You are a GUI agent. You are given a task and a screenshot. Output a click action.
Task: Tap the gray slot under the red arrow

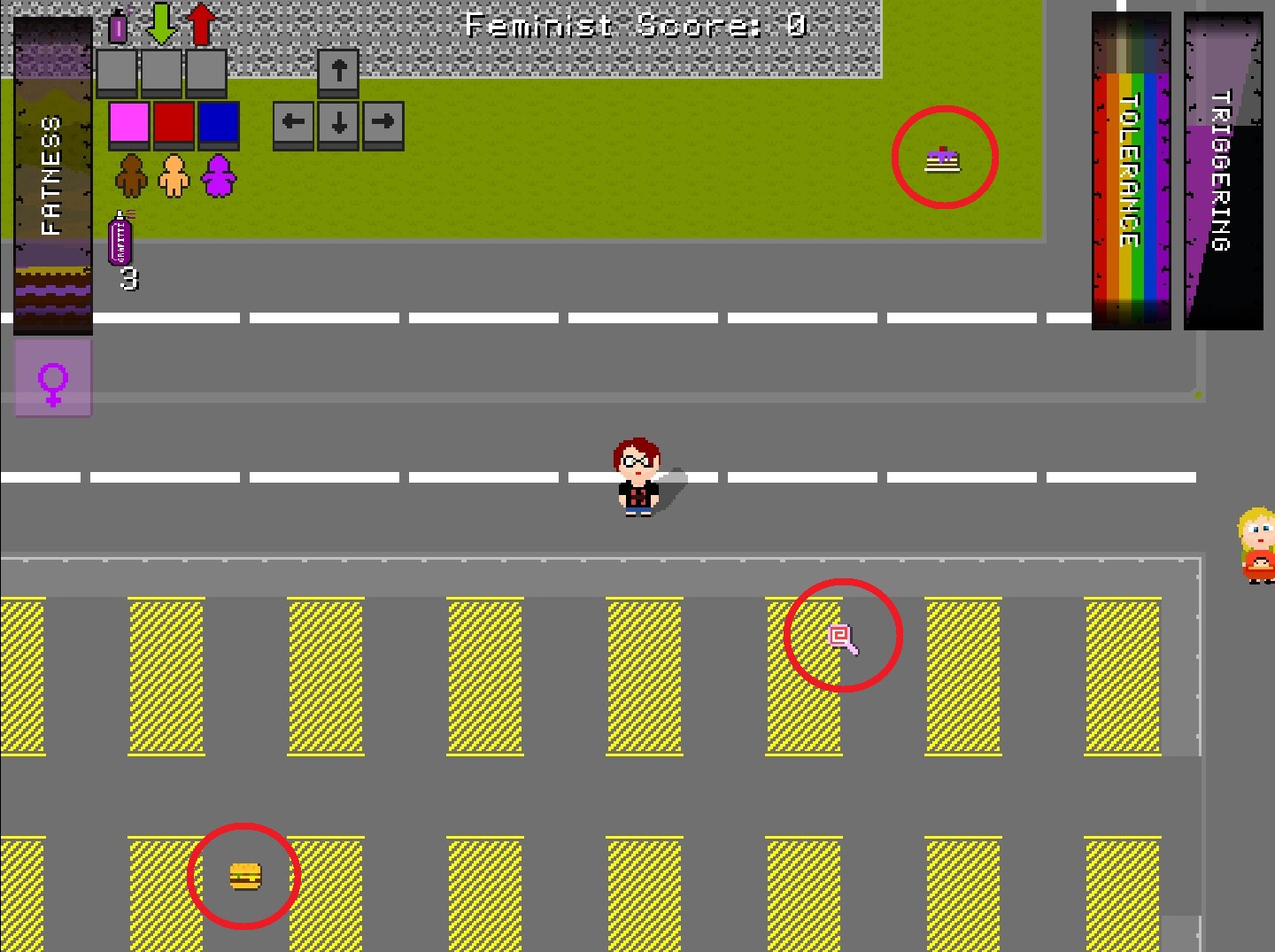[x=205, y=72]
